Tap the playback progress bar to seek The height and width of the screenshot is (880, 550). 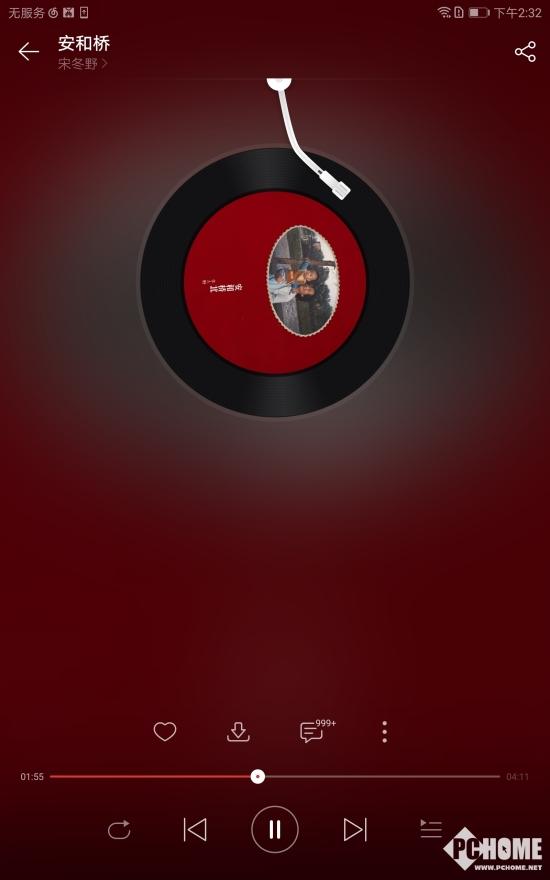click(x=275, y=777)
